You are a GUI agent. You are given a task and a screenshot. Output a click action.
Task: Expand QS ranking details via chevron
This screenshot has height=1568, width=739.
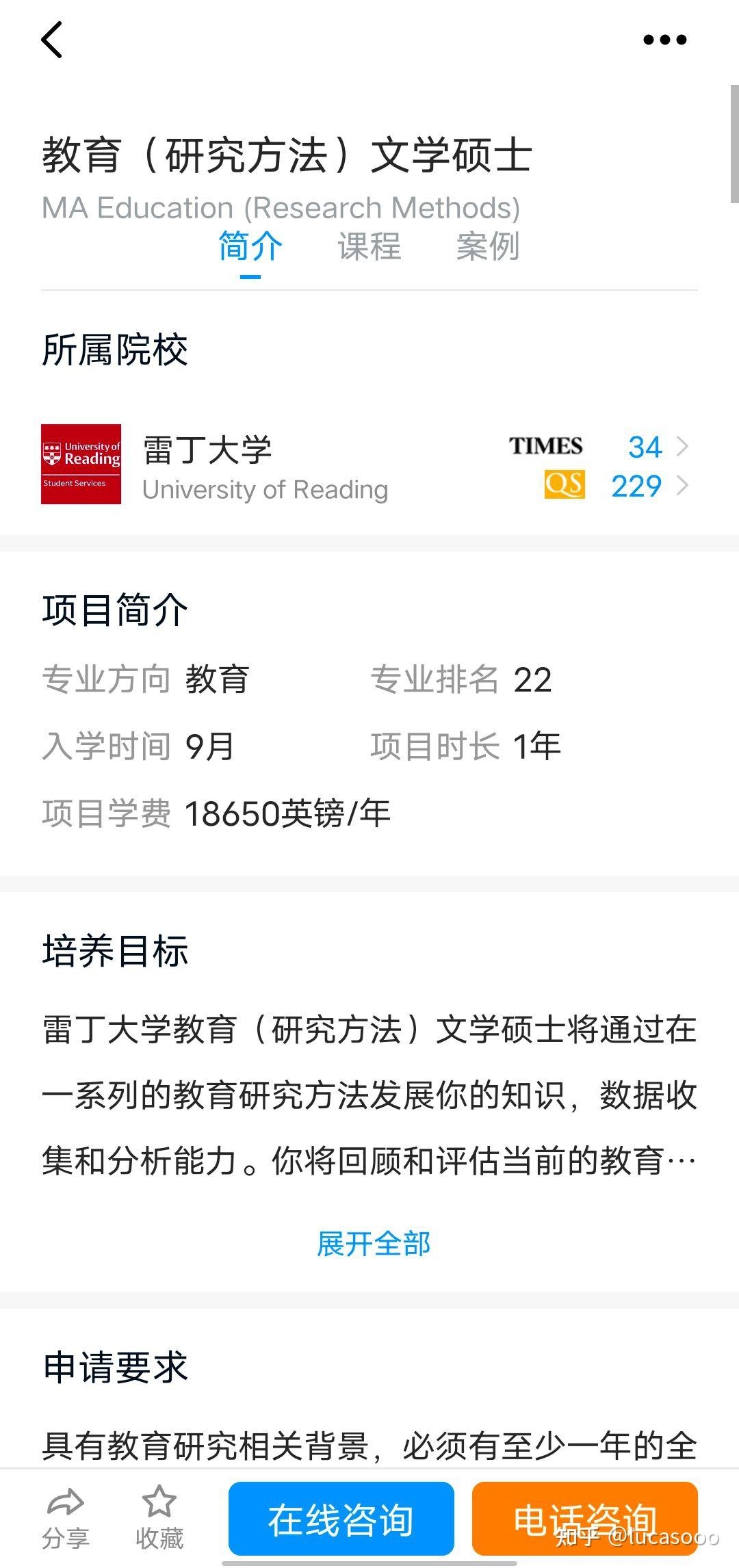[684, 486]
